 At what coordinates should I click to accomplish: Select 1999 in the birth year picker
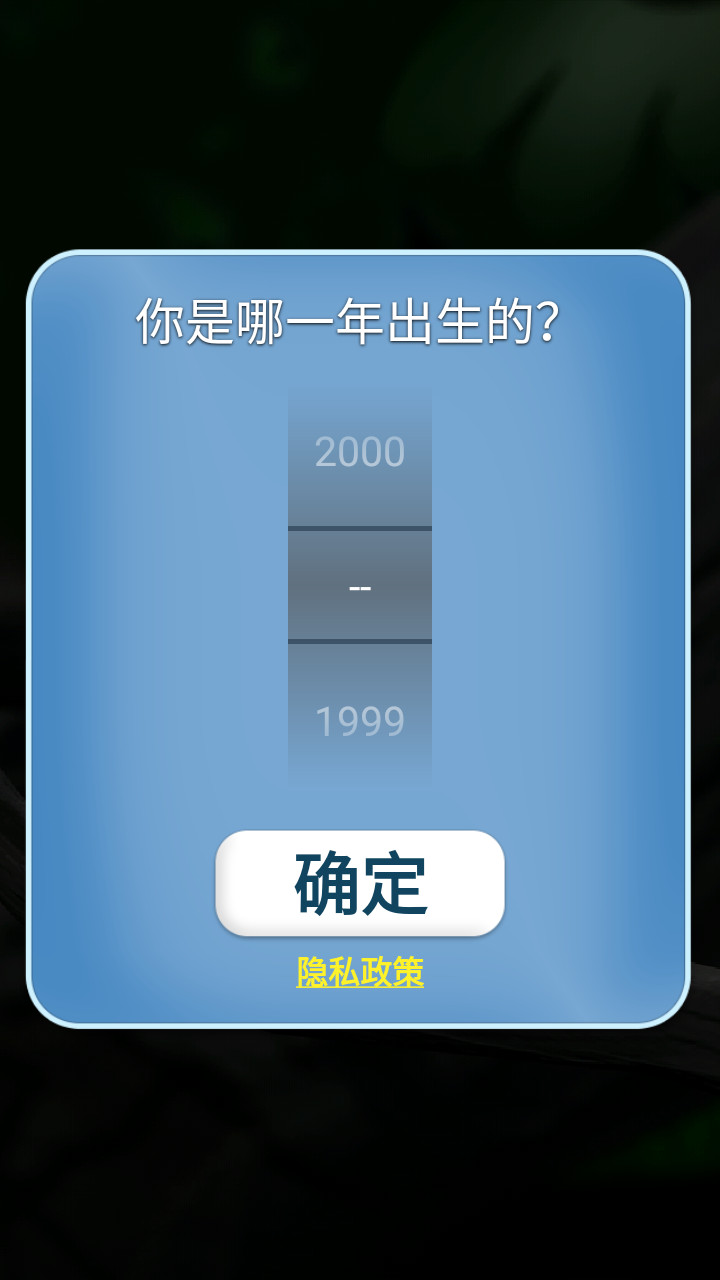click(360, 722)
